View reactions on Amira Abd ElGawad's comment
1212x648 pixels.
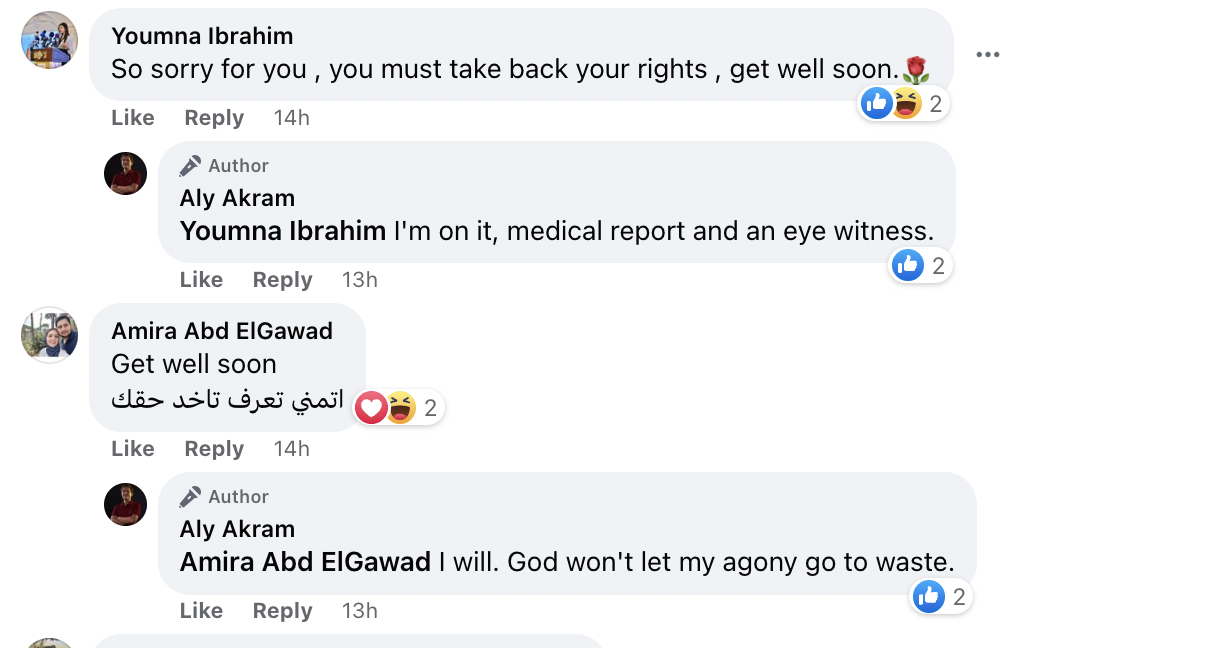coord(398,408)
